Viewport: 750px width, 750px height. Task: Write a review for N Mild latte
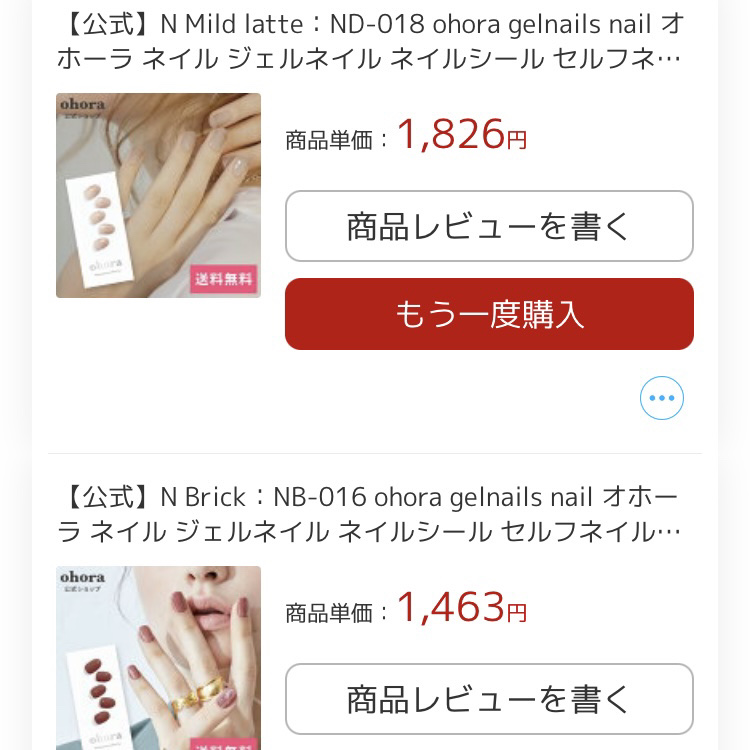[x=489, y=226]
